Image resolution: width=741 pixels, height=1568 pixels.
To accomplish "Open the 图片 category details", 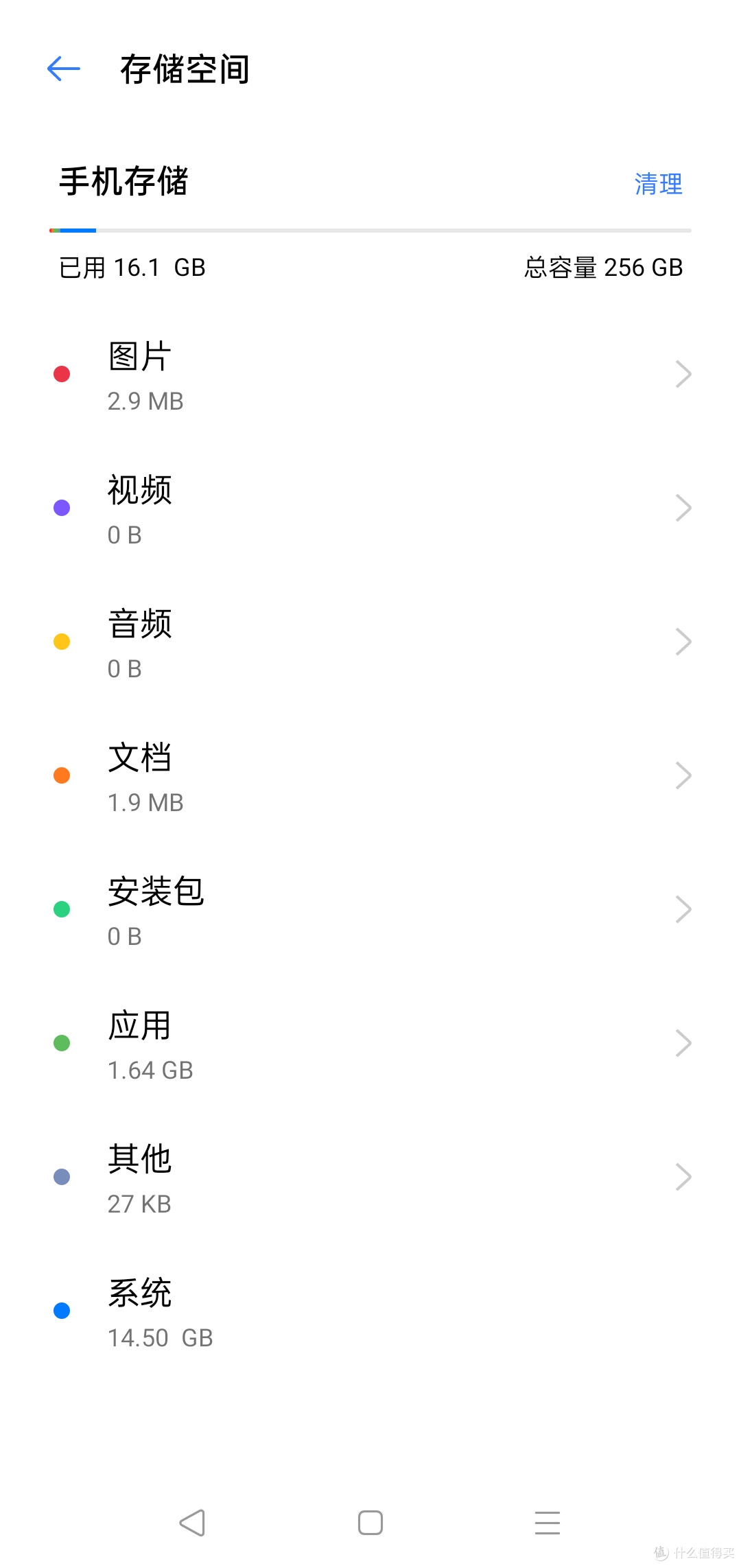I will (x=684, y=374).
